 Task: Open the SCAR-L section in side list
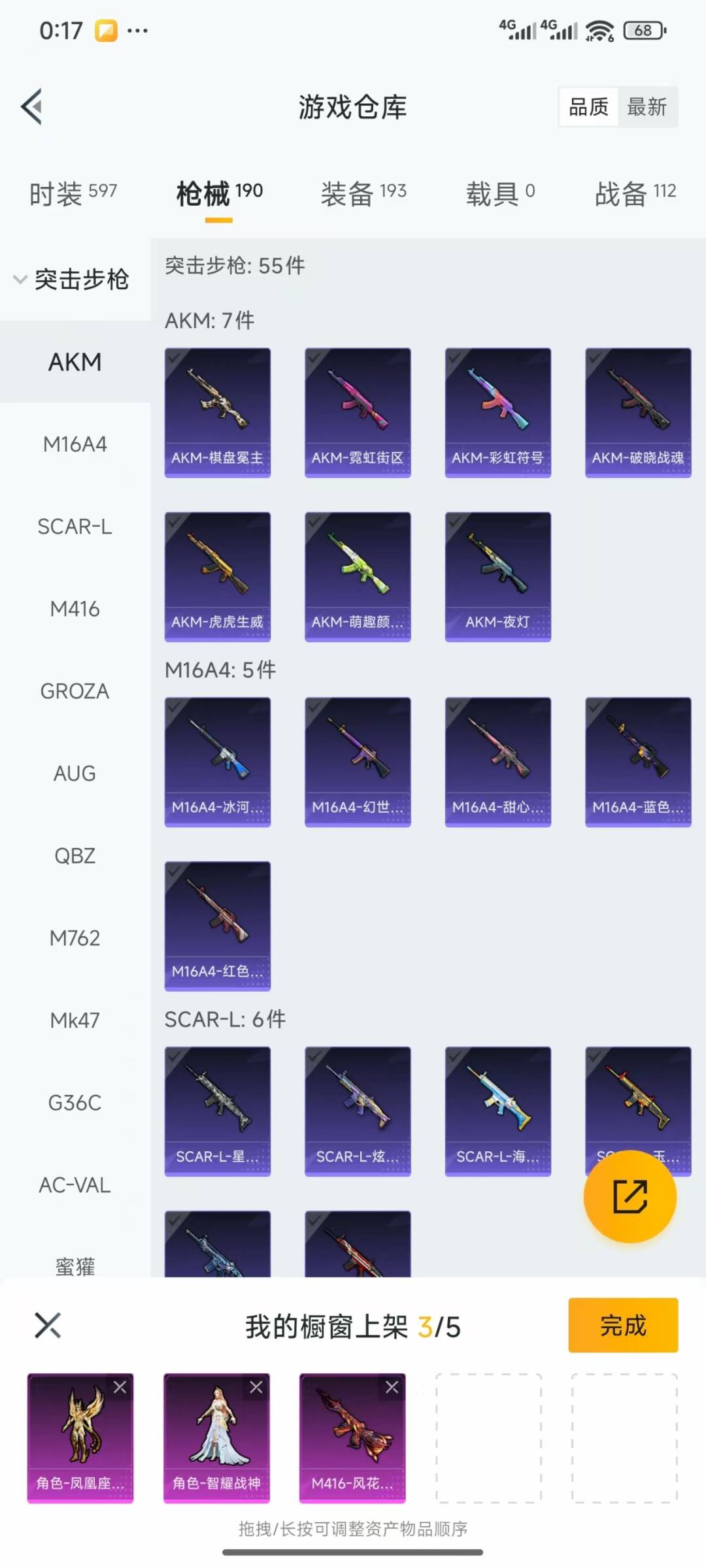pos(75,527)
